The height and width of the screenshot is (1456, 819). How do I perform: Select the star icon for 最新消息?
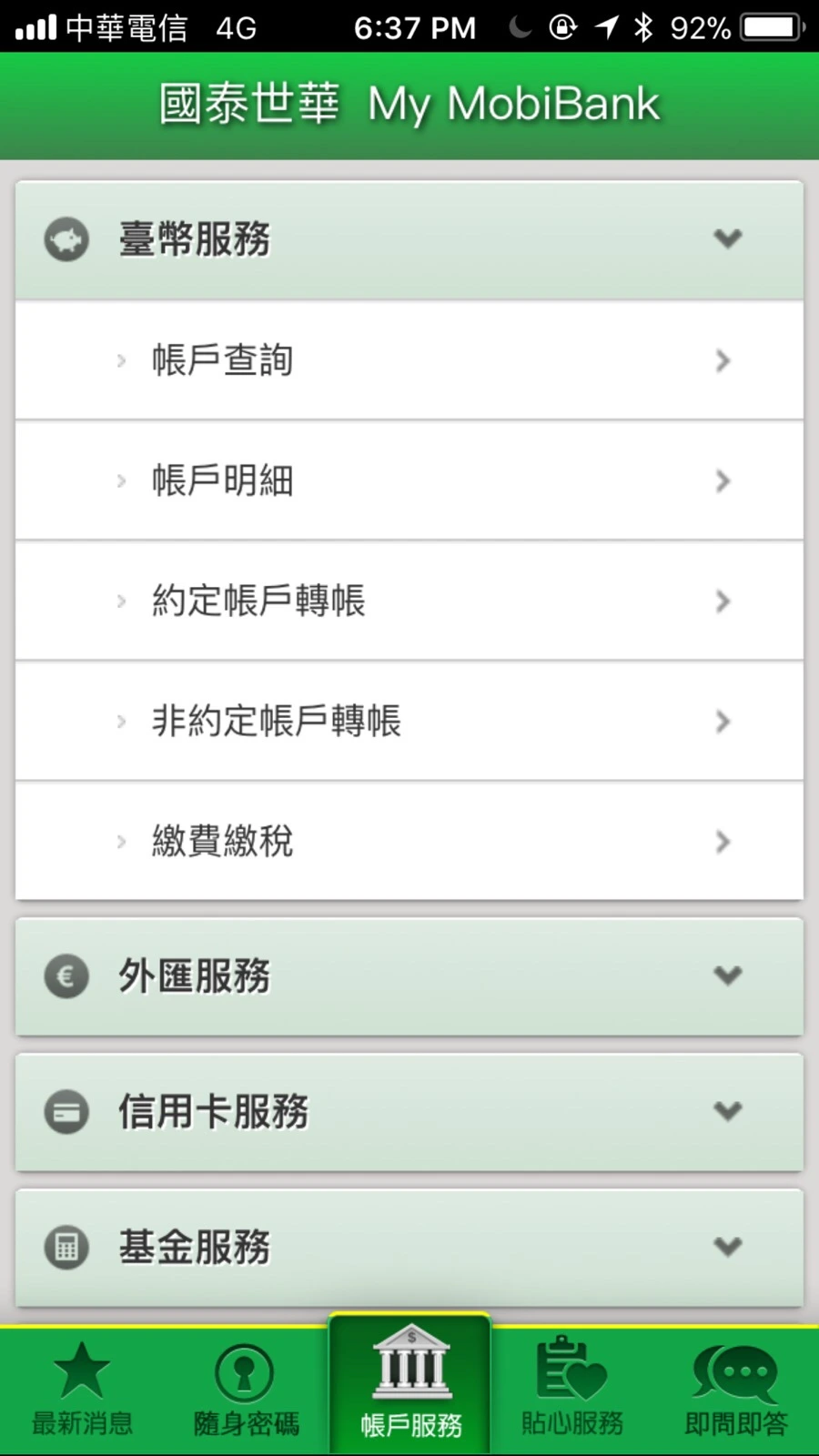click(82, 1370)
